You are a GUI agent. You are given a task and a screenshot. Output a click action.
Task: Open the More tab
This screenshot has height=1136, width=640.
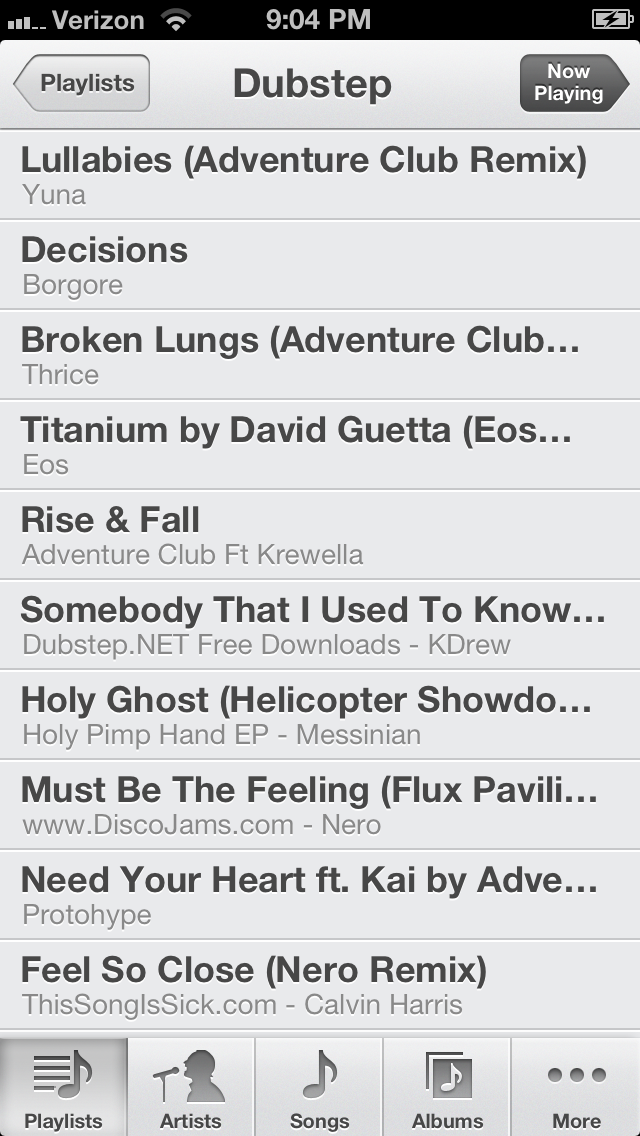click(576, 1087)
